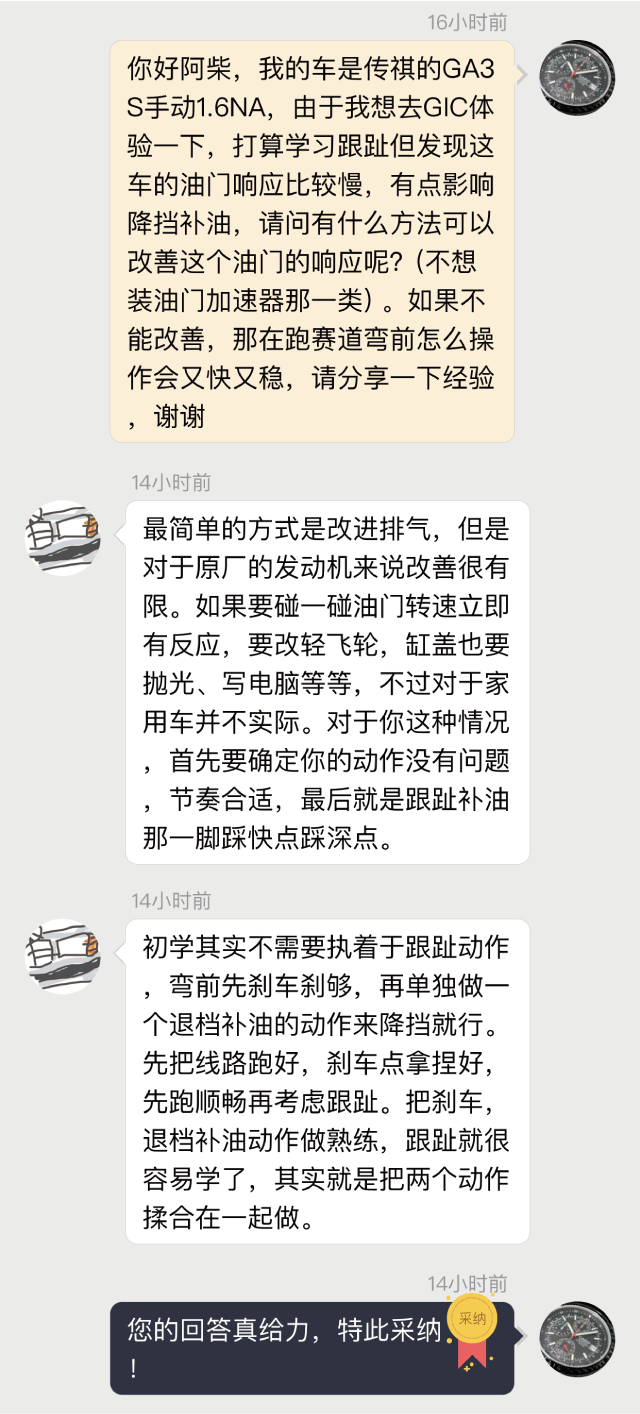Tap the sketch avatar next to the 初学其实不需要 reply
640x1414 pixels.
click(63, 955)
